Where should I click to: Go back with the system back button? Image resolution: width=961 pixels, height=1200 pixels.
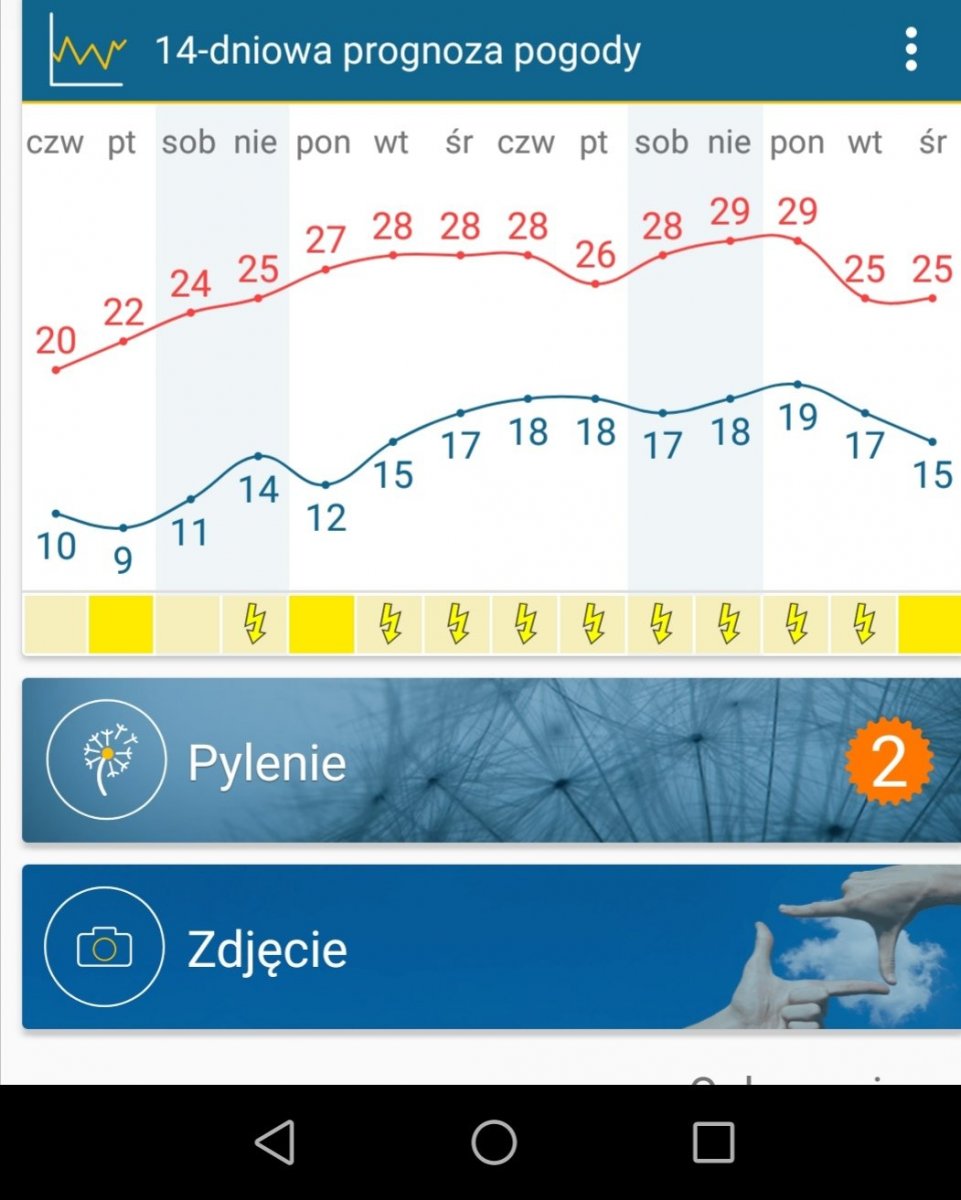pos(275,1142)
